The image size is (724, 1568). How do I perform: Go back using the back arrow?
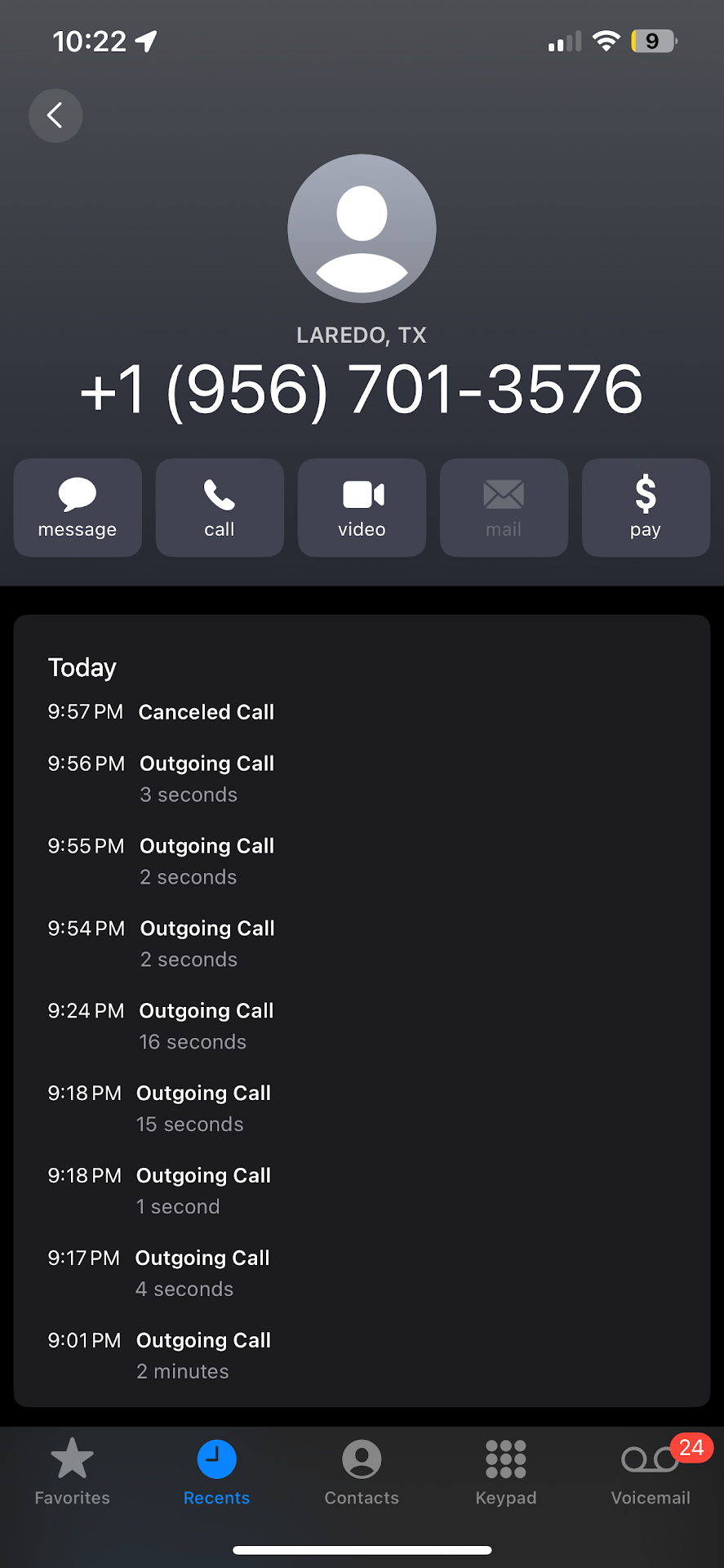coord(56,115)
